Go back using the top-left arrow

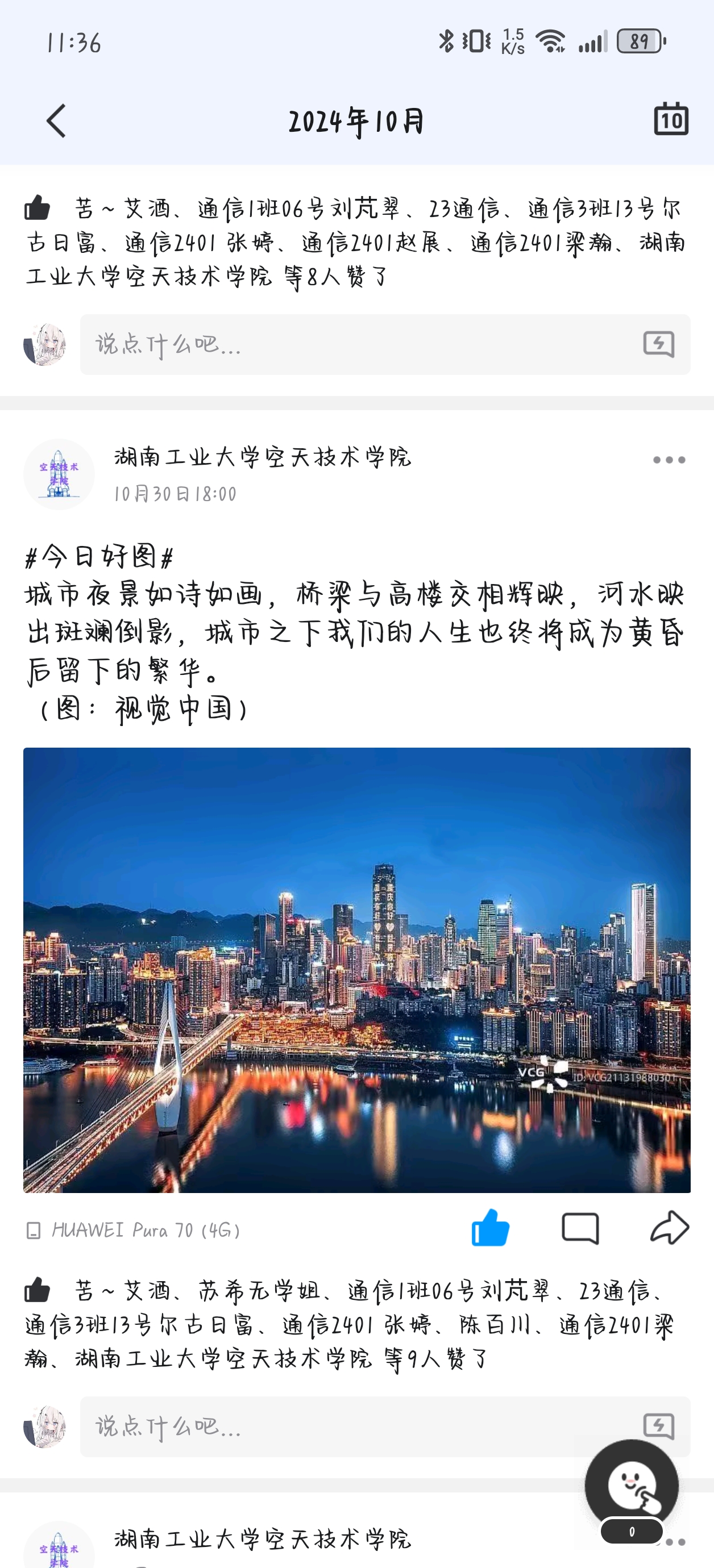tap(56, 120)
